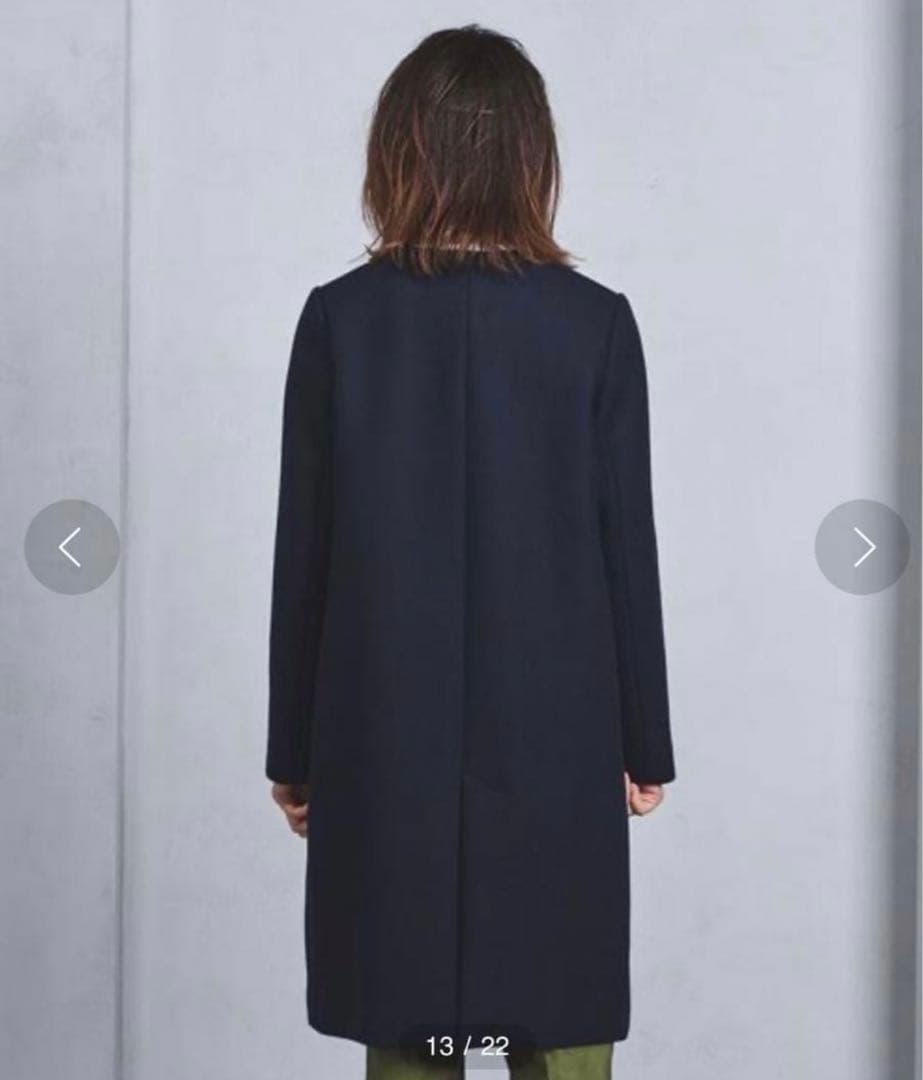Viewport: 923px width, 1080px height.
Task: Show the next product photo
Action: pos(862,547)
